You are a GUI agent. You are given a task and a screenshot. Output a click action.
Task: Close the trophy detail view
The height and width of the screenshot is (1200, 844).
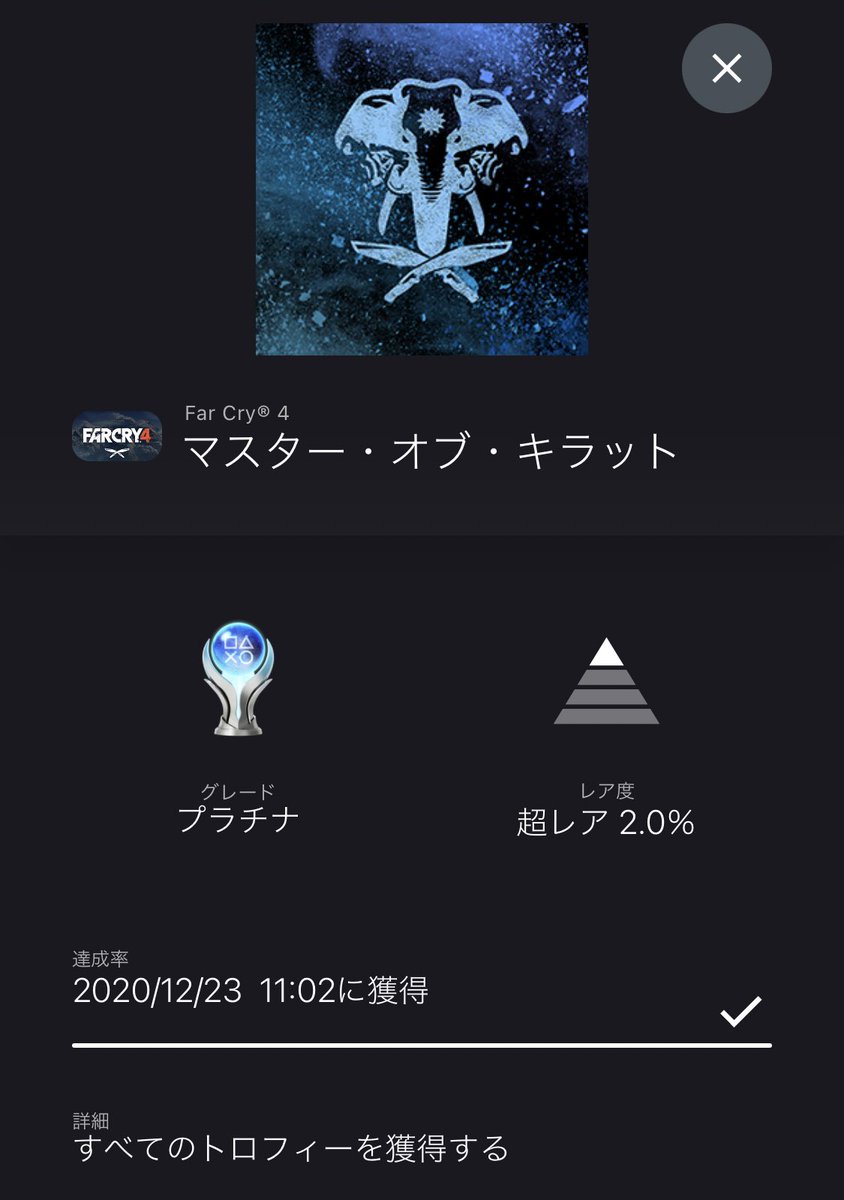coord(726,68)
